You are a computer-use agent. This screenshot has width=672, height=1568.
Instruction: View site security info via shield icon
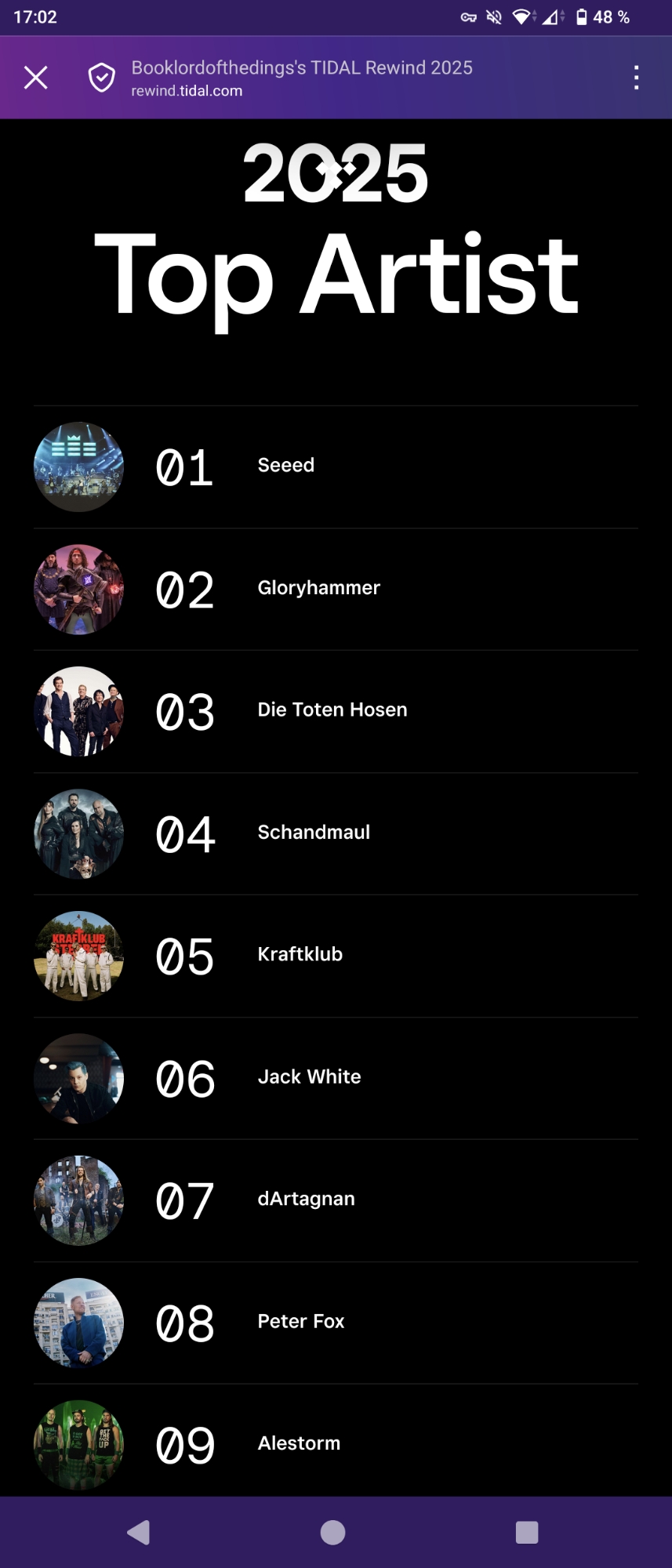102,78
